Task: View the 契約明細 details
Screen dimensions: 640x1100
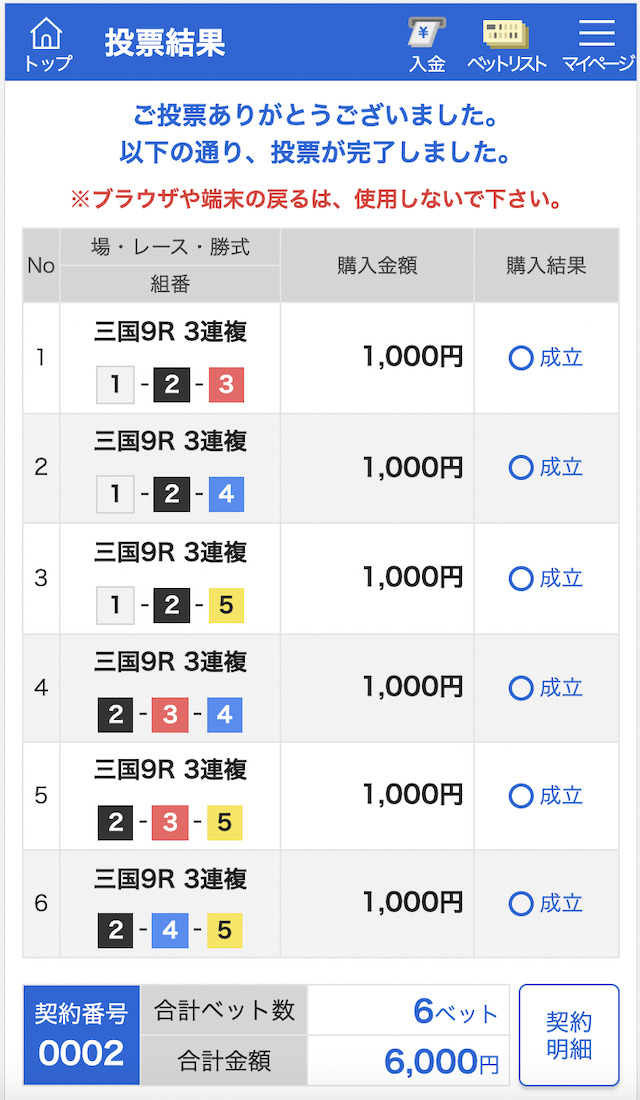Action: [x=569, y=1035]
